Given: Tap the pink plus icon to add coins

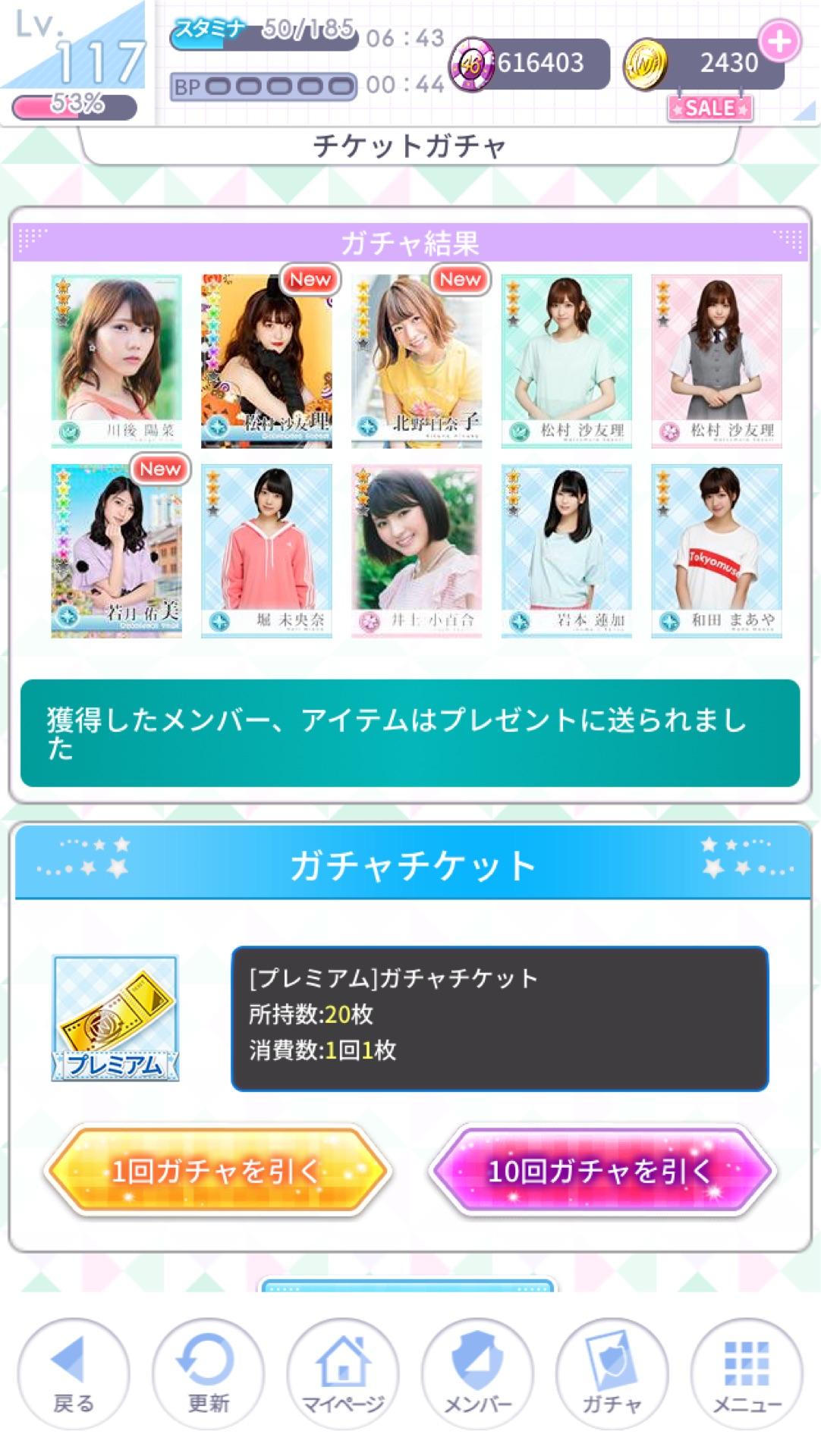Looking at the screenshot, I should [780, 42].
